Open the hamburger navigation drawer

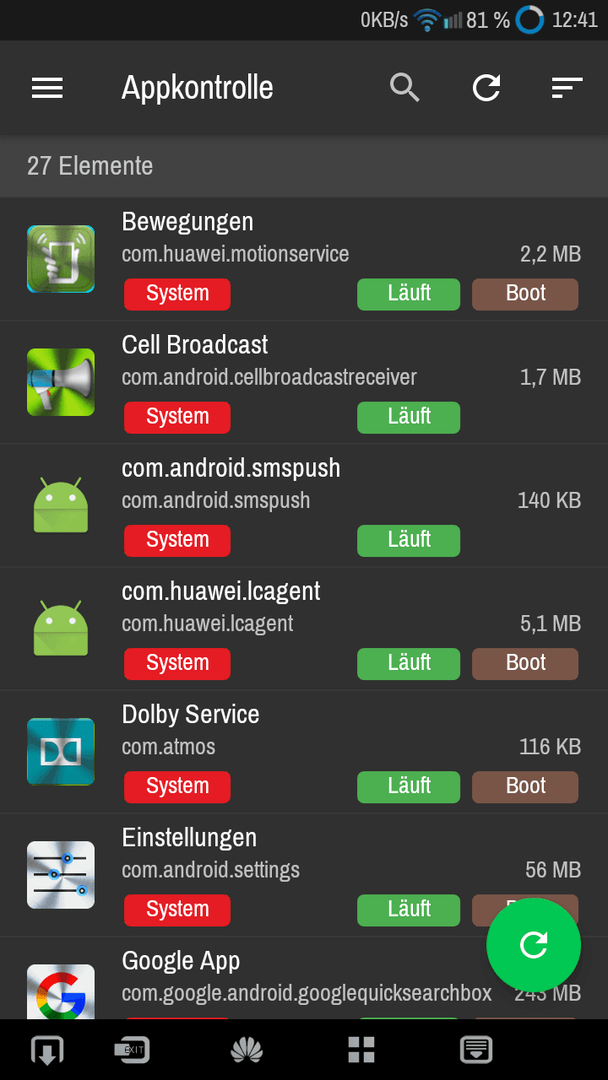[47, 88]
